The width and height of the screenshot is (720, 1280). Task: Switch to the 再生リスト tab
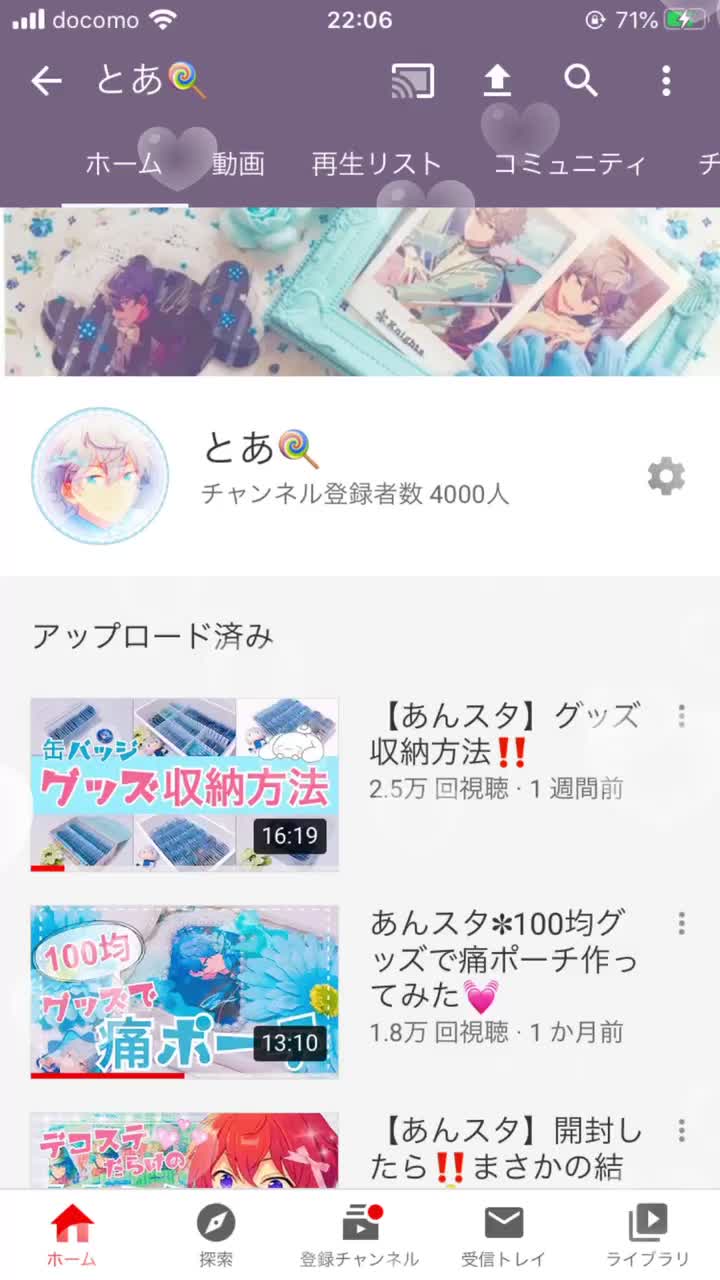coord(376,164)
